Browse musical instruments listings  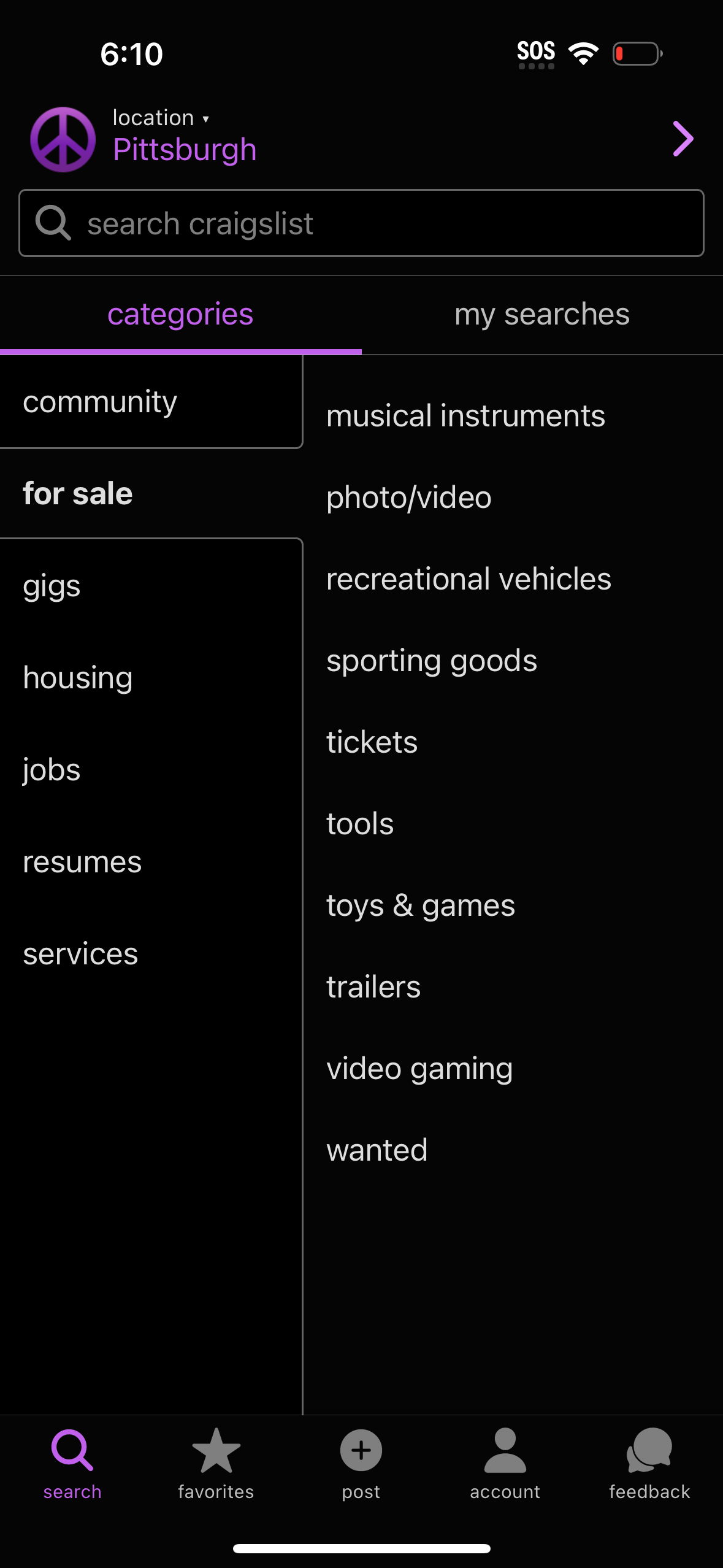pyautogui.click(x=465, y=415)
